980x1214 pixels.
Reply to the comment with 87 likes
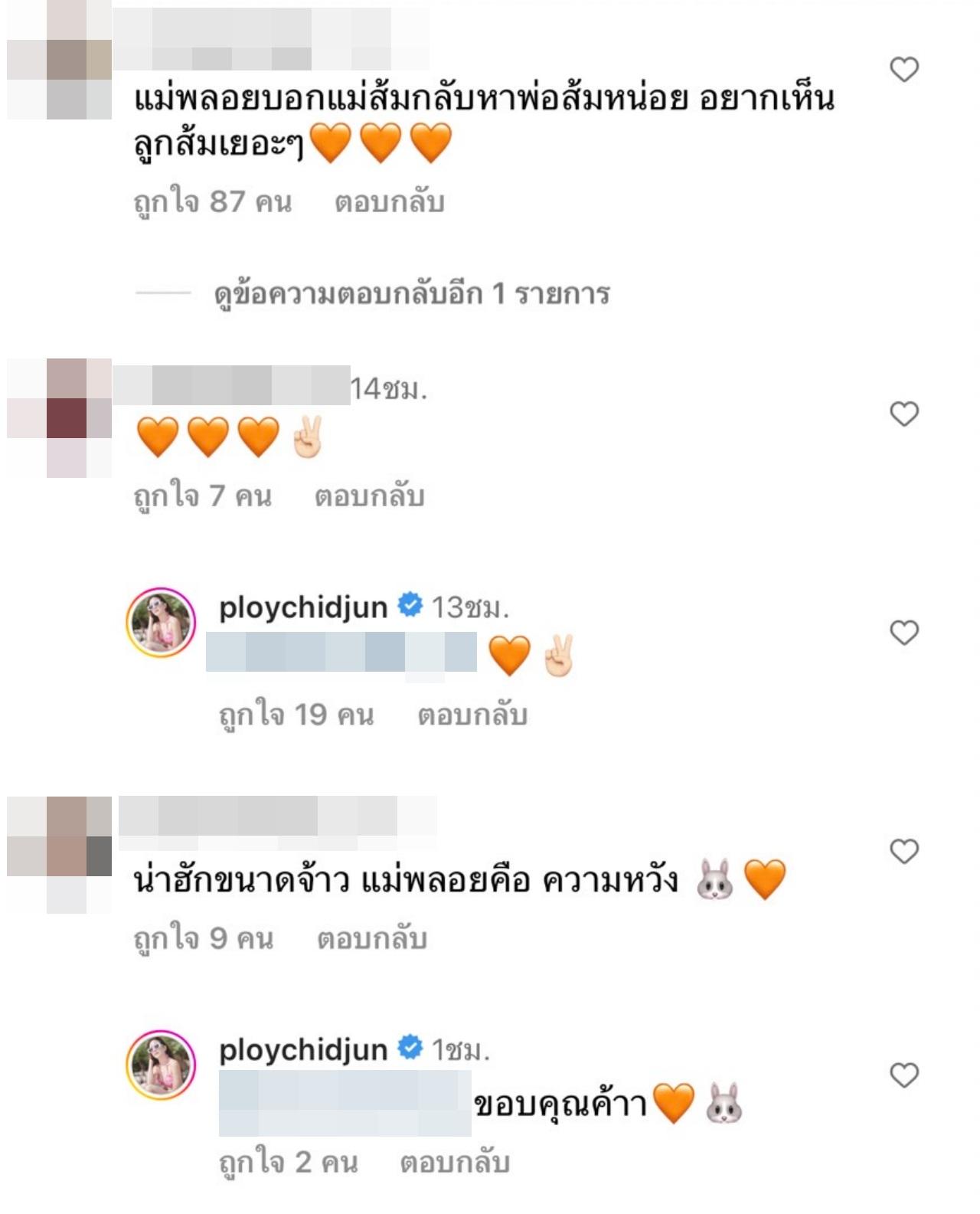(x=389, y=202)
